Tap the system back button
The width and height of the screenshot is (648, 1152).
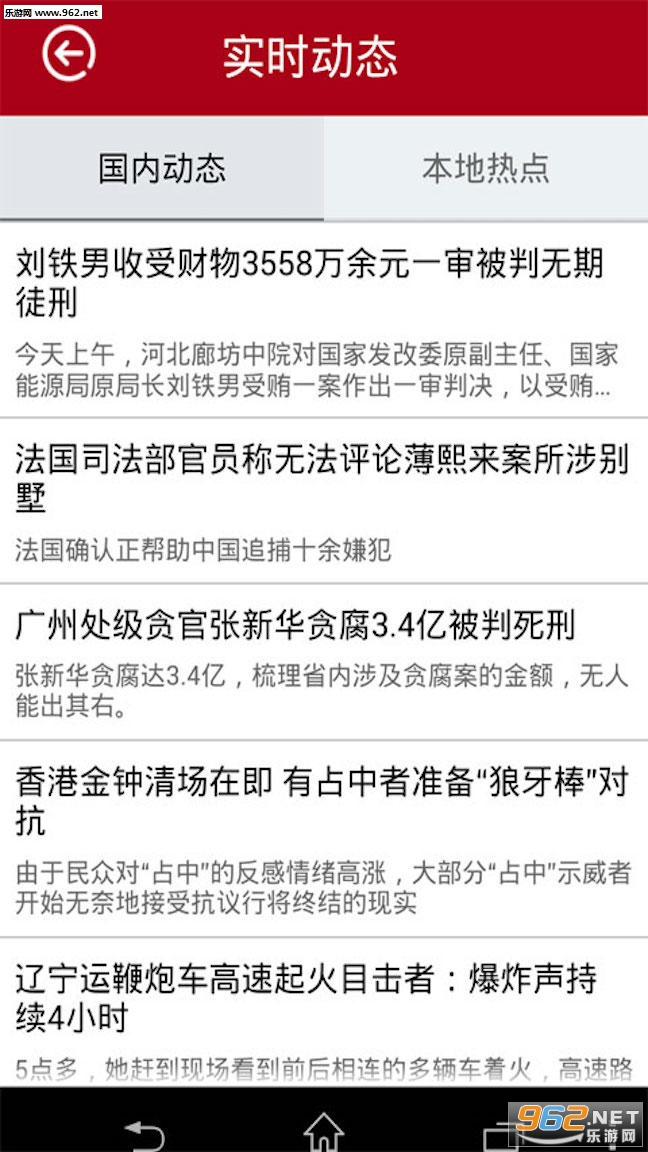pyautogui.click(x=145, y=1131)
